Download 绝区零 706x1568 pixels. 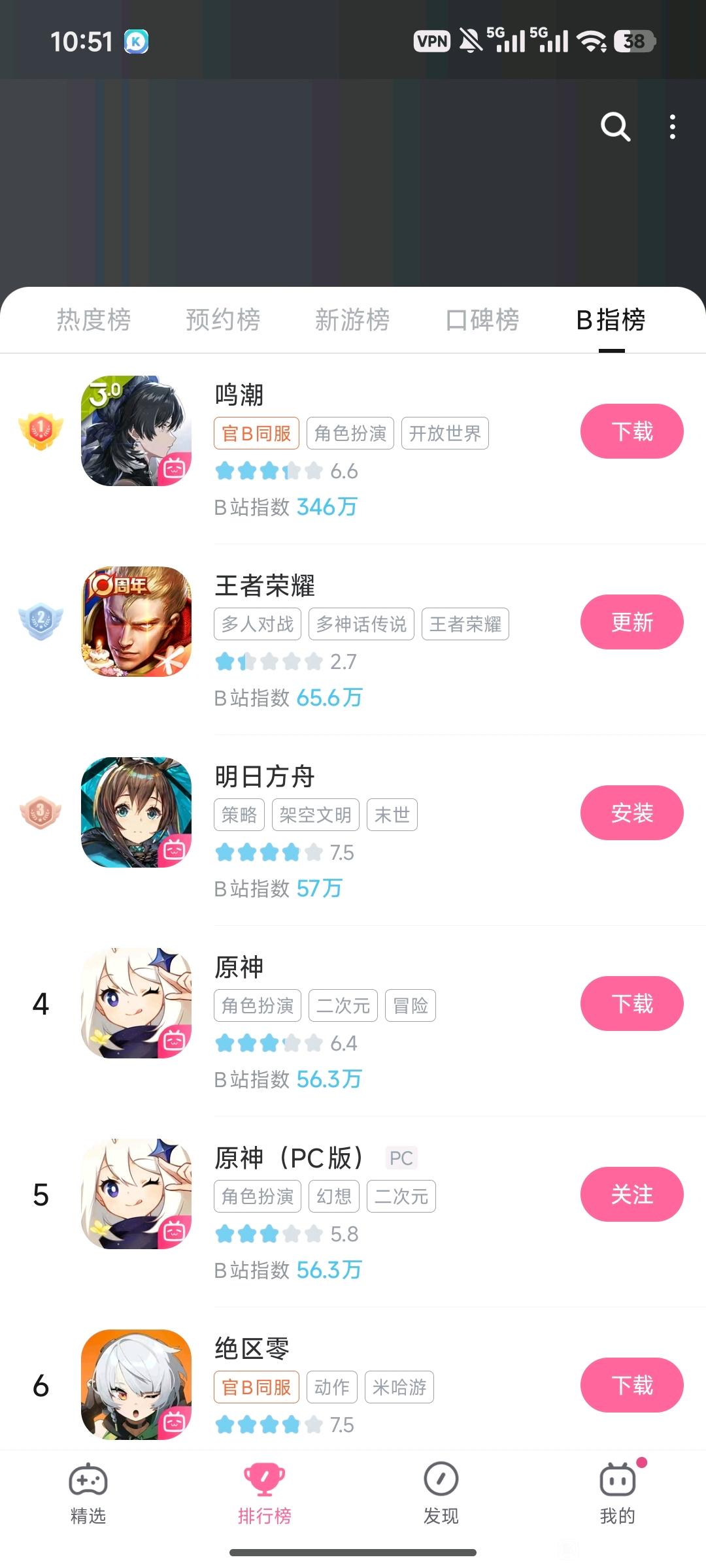631,1385
